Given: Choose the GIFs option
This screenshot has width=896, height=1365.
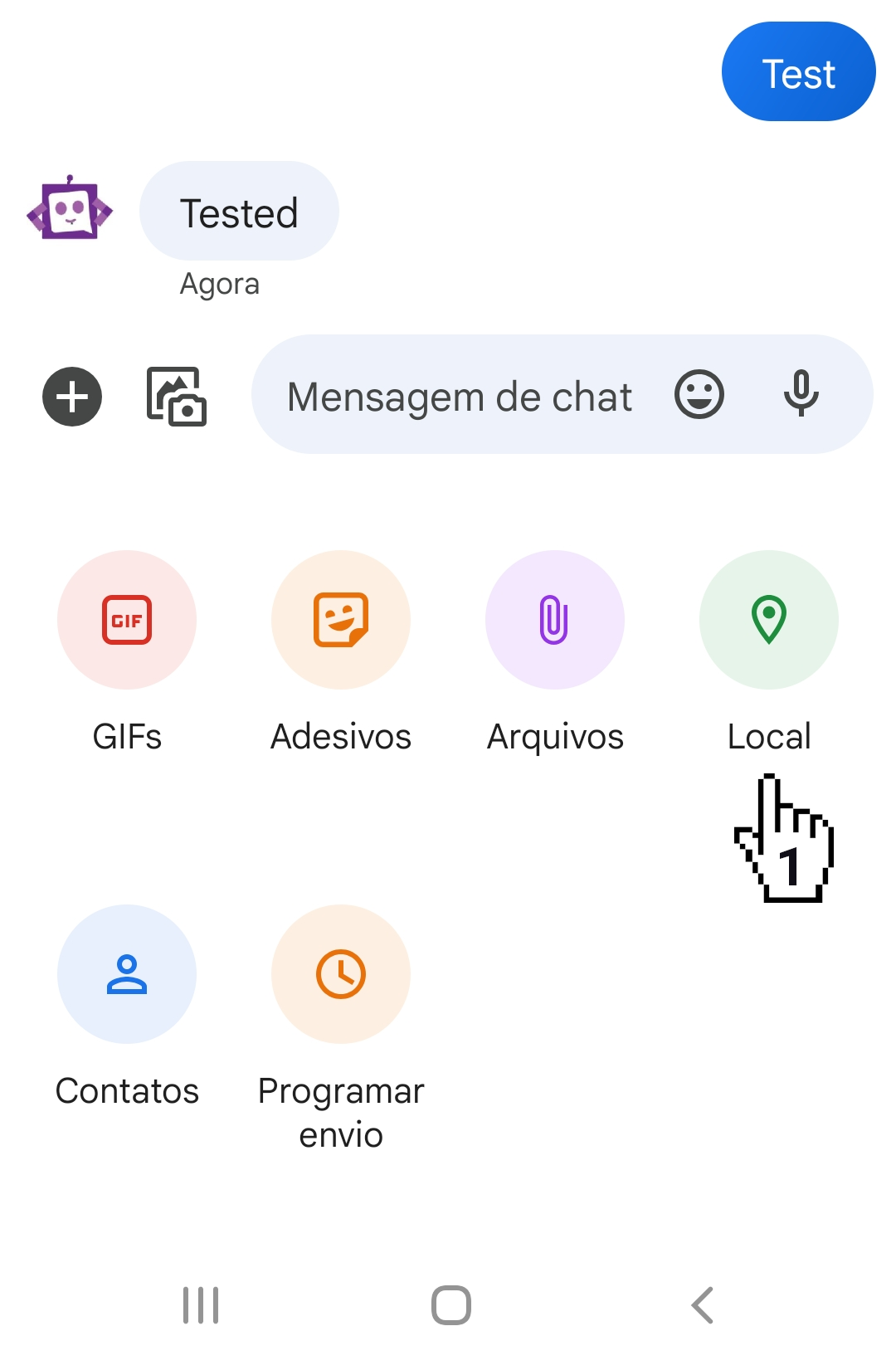Looking at the screenshot, I should (x=127, y=620).
